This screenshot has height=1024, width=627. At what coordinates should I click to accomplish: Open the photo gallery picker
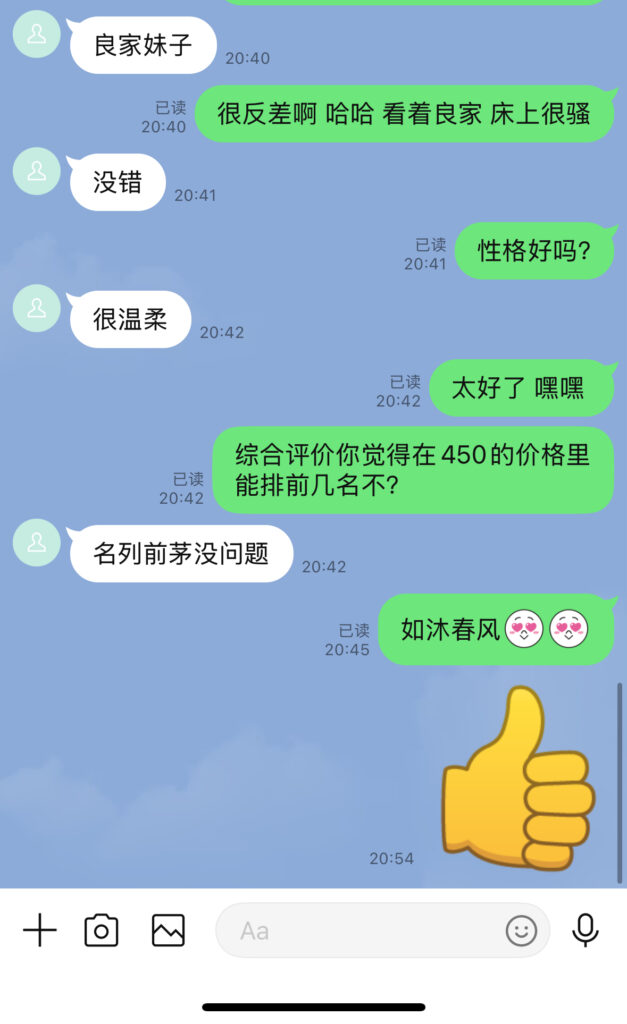[168, 931]
